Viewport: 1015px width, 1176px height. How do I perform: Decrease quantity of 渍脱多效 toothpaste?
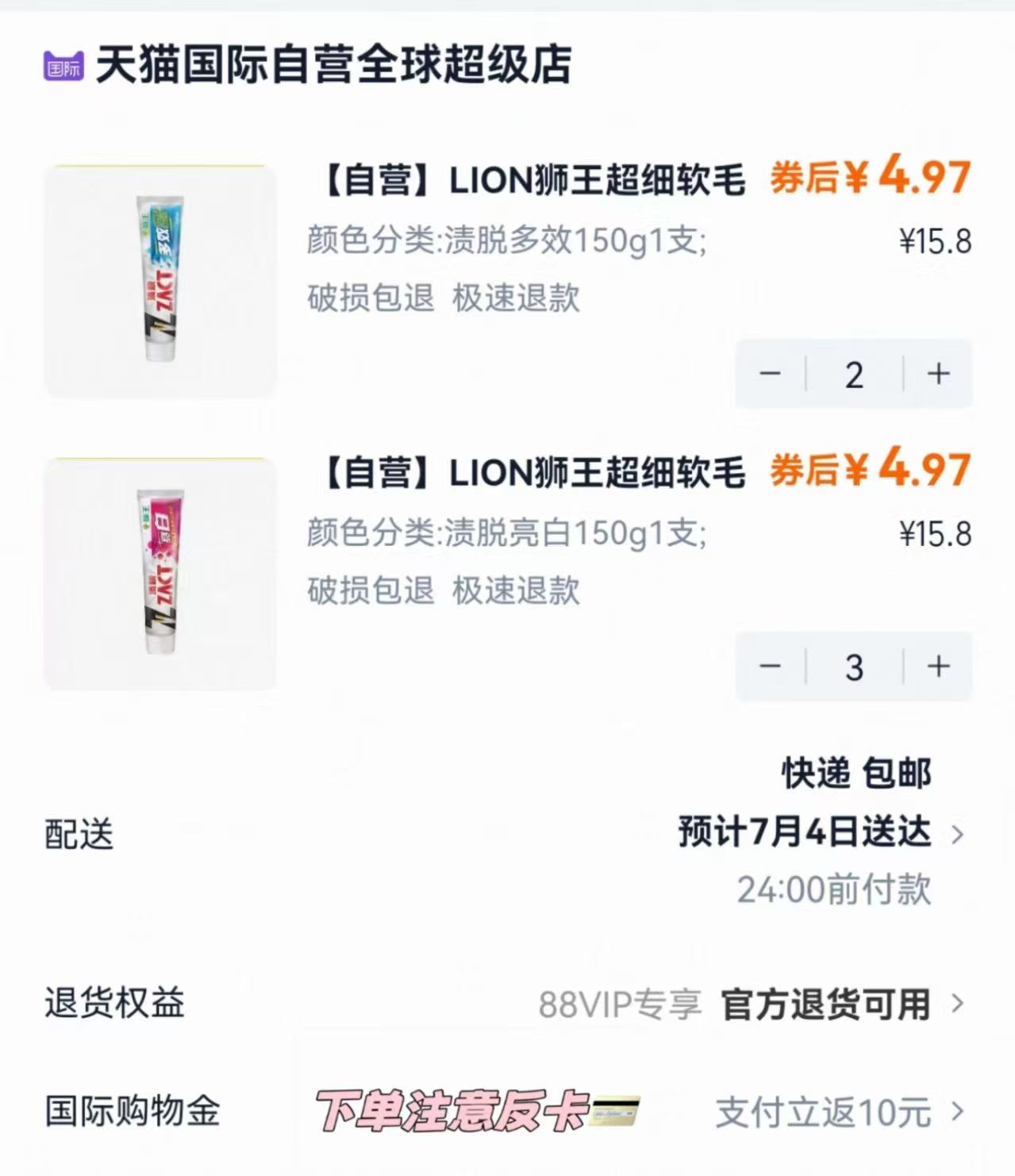click(771, 373)
